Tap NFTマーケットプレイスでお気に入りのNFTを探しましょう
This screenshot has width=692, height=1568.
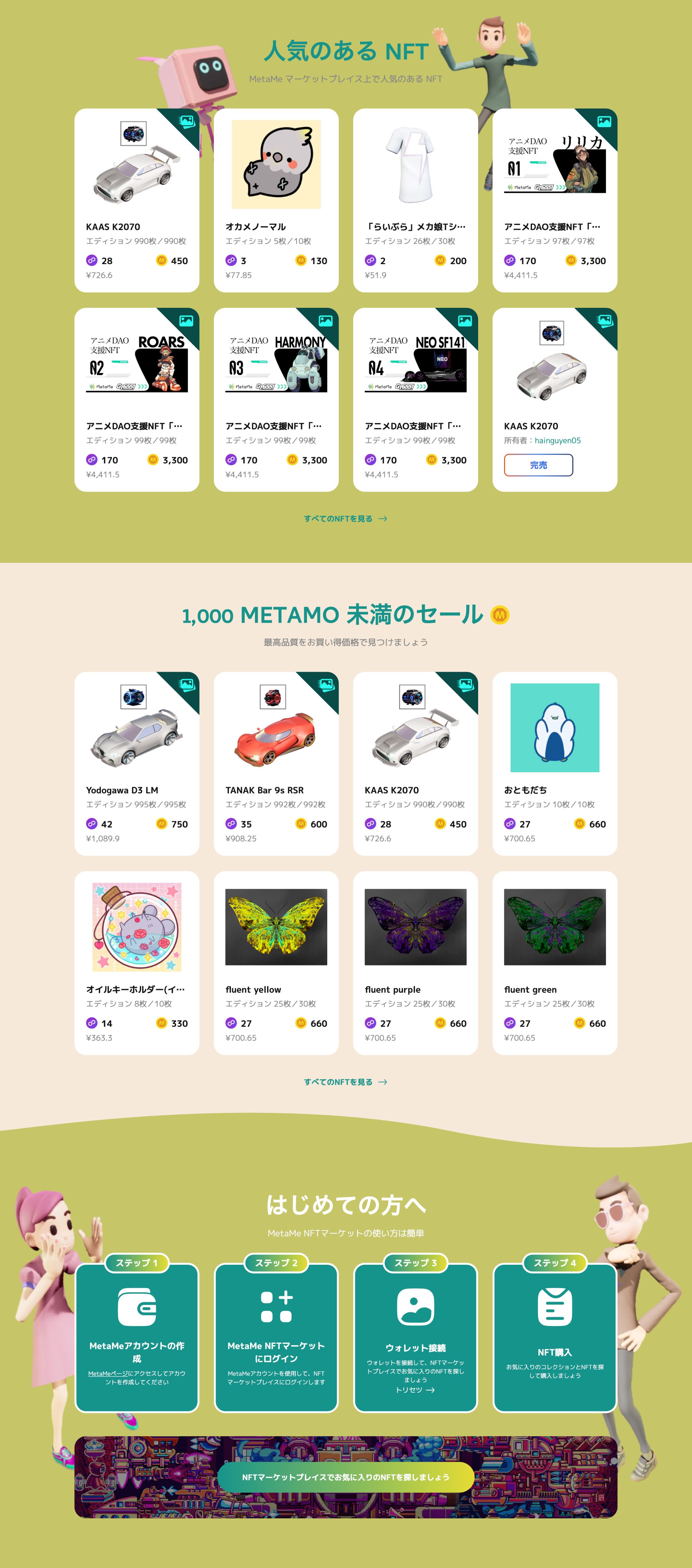click(345, 1477)
